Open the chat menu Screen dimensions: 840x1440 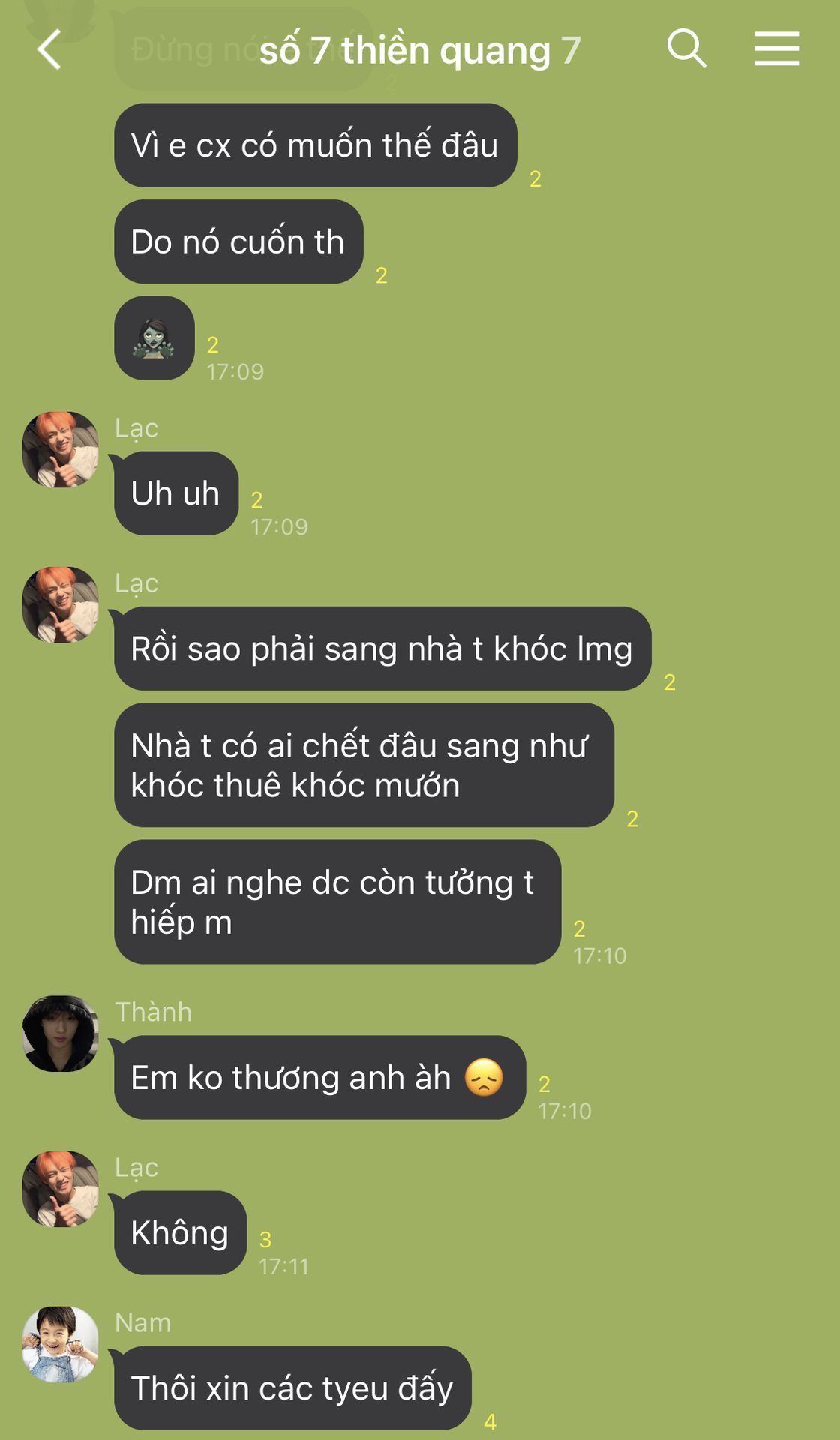(777, 49)
